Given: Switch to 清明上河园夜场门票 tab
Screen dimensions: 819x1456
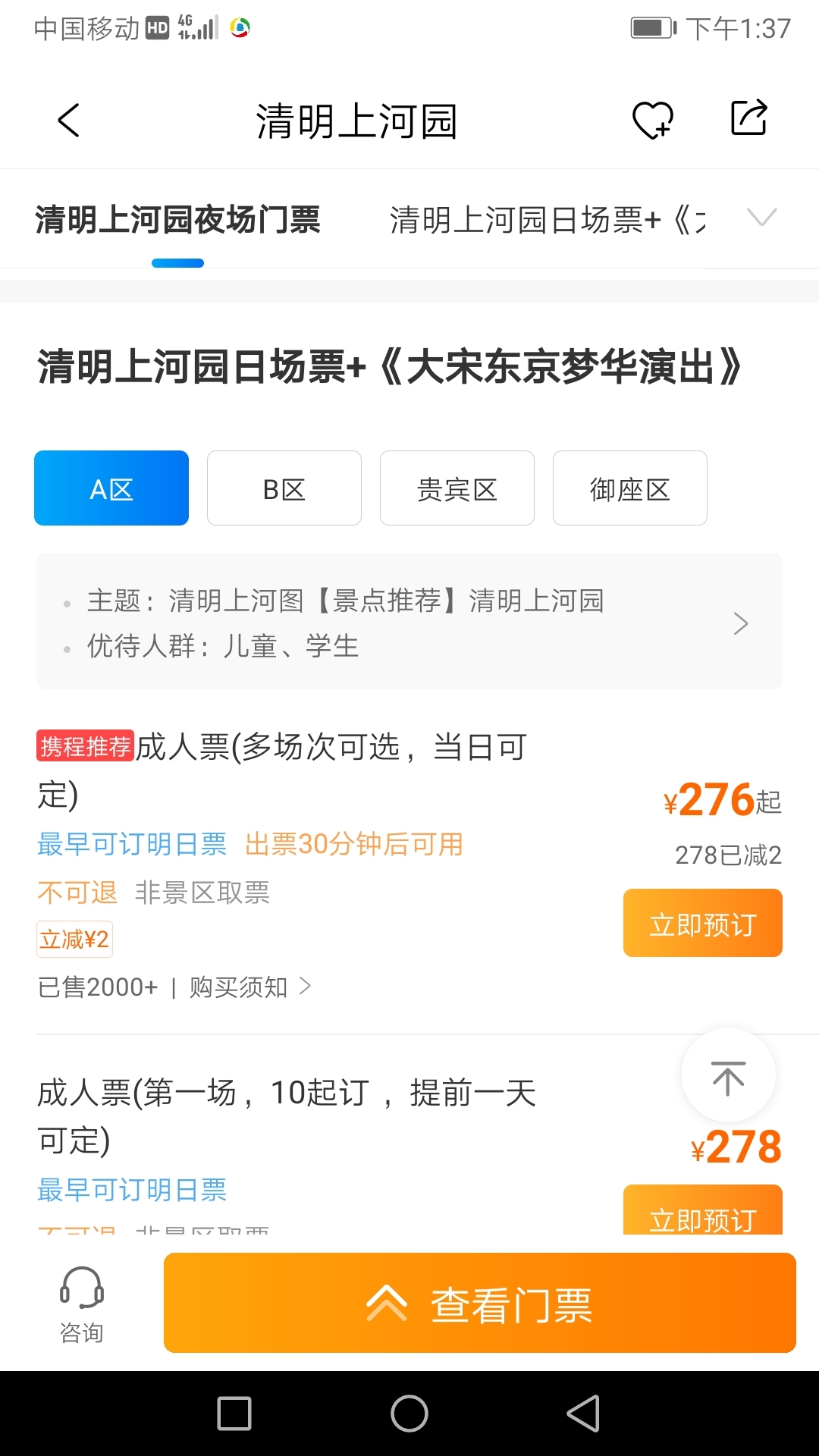Looking at the screenshot, I should [x=177, y=220].
